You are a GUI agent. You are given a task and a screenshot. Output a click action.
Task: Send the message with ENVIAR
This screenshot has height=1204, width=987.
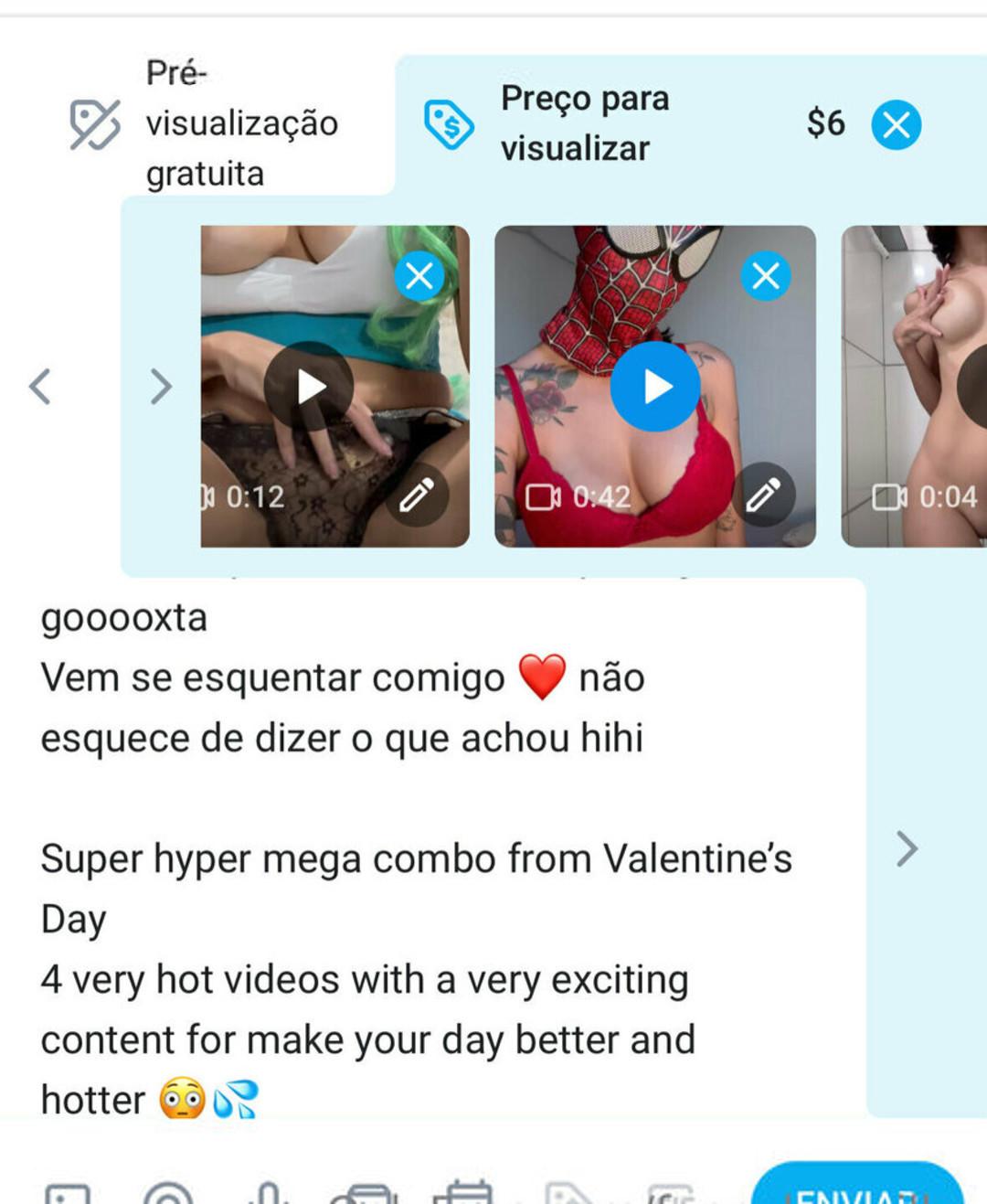coord(856,1188)
